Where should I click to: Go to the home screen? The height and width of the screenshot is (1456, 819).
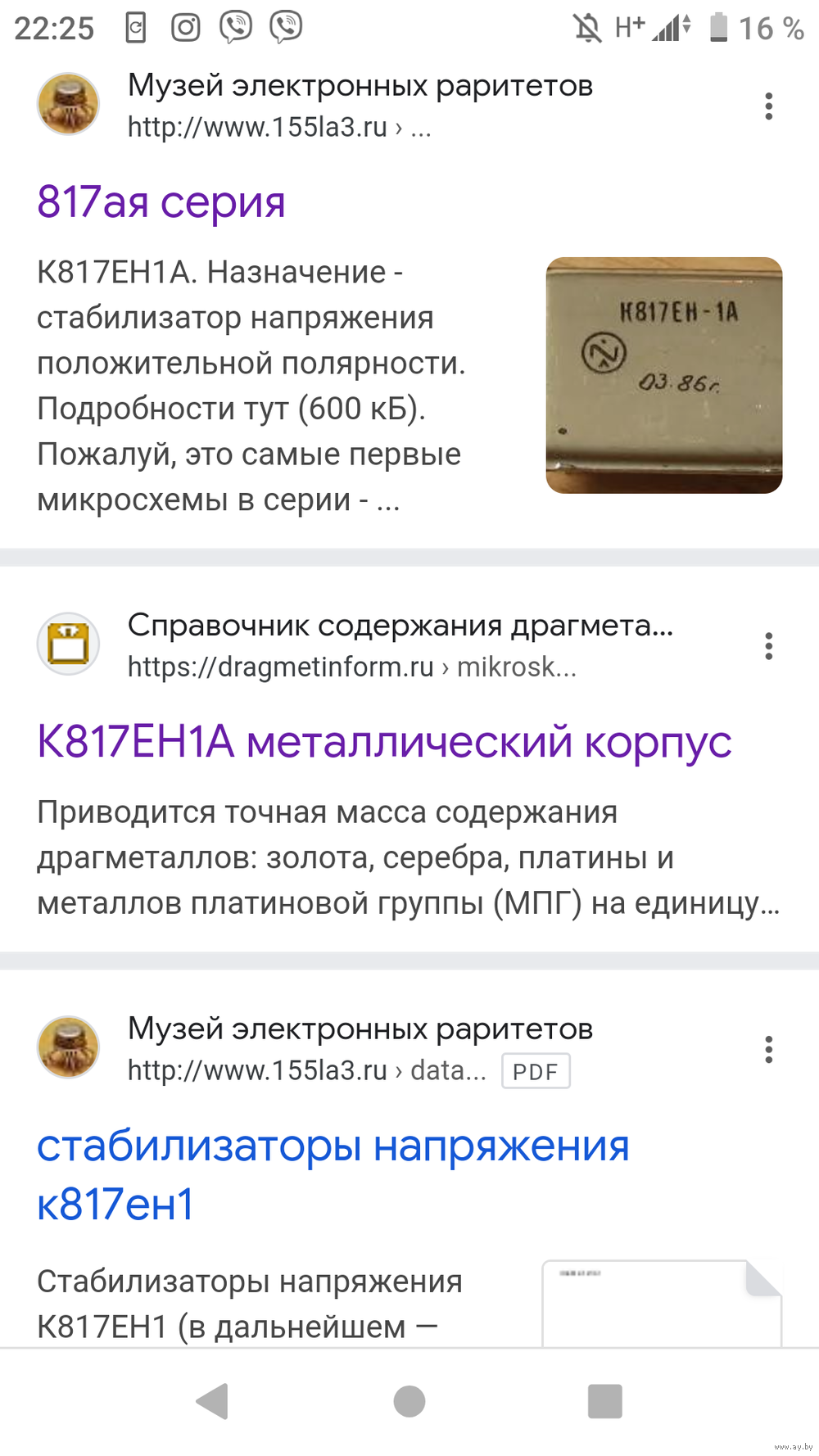point(409,1401)
